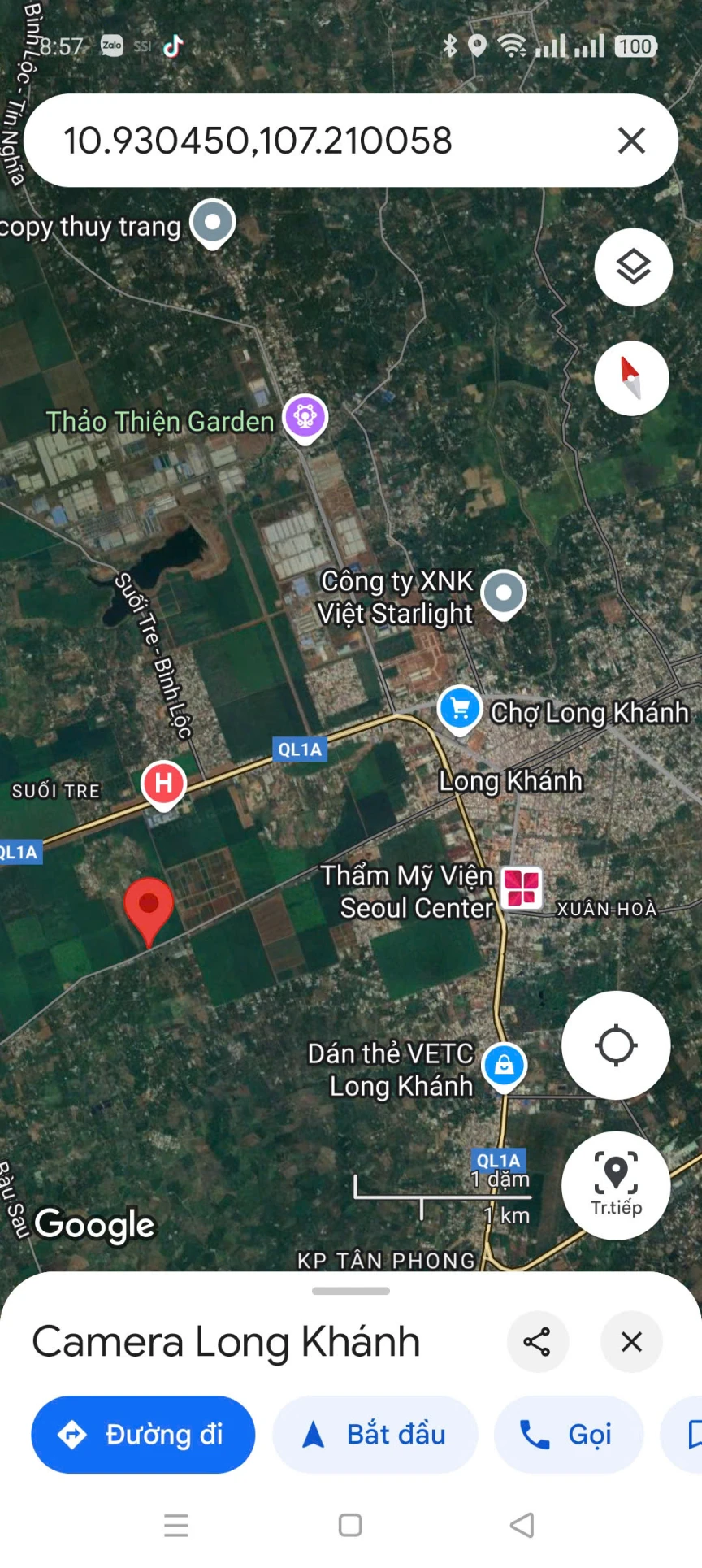Select the copy thuy trang marker
The image size is (702, 1568).
pos(213,223)
